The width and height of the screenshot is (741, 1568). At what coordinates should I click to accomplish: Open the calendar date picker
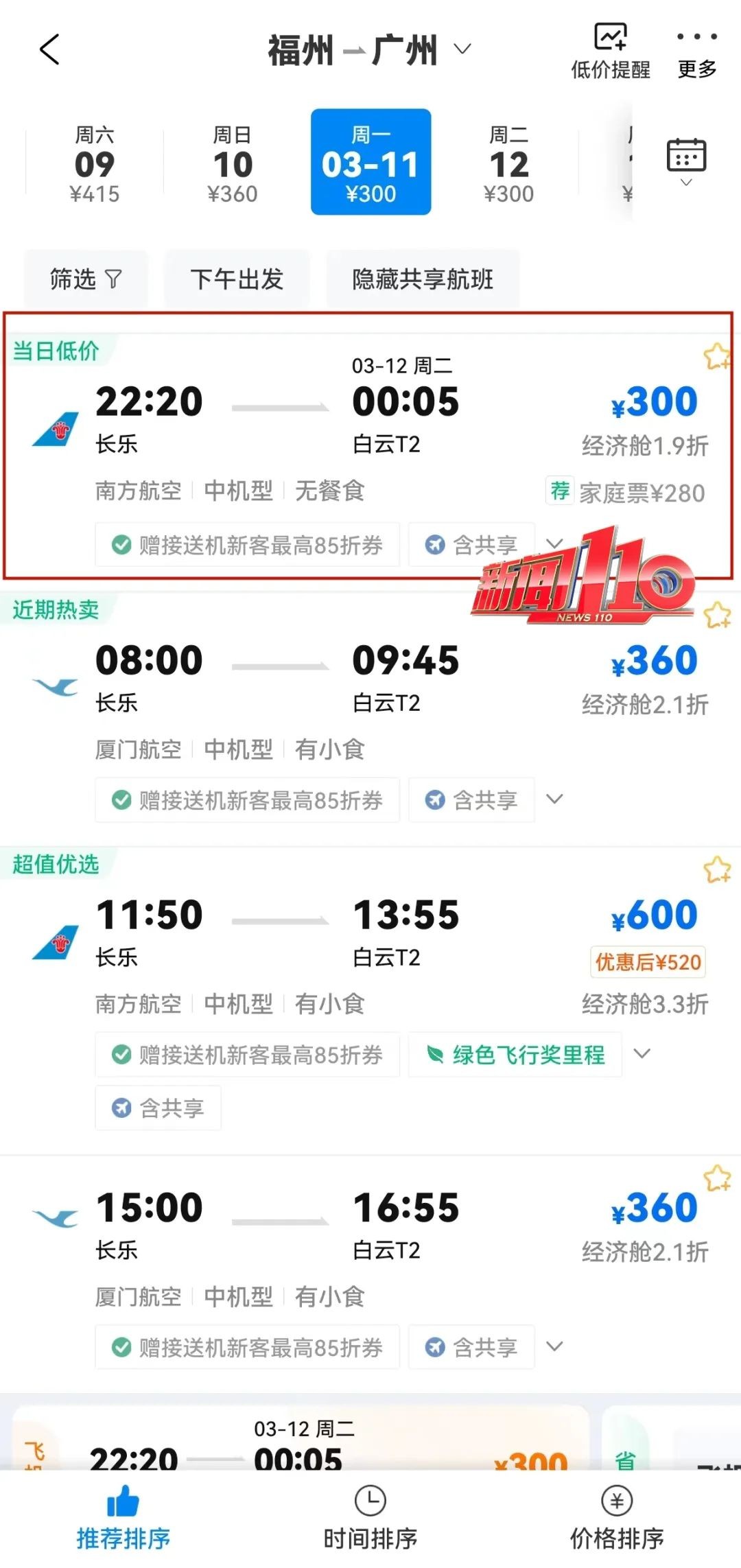(685, 161)
